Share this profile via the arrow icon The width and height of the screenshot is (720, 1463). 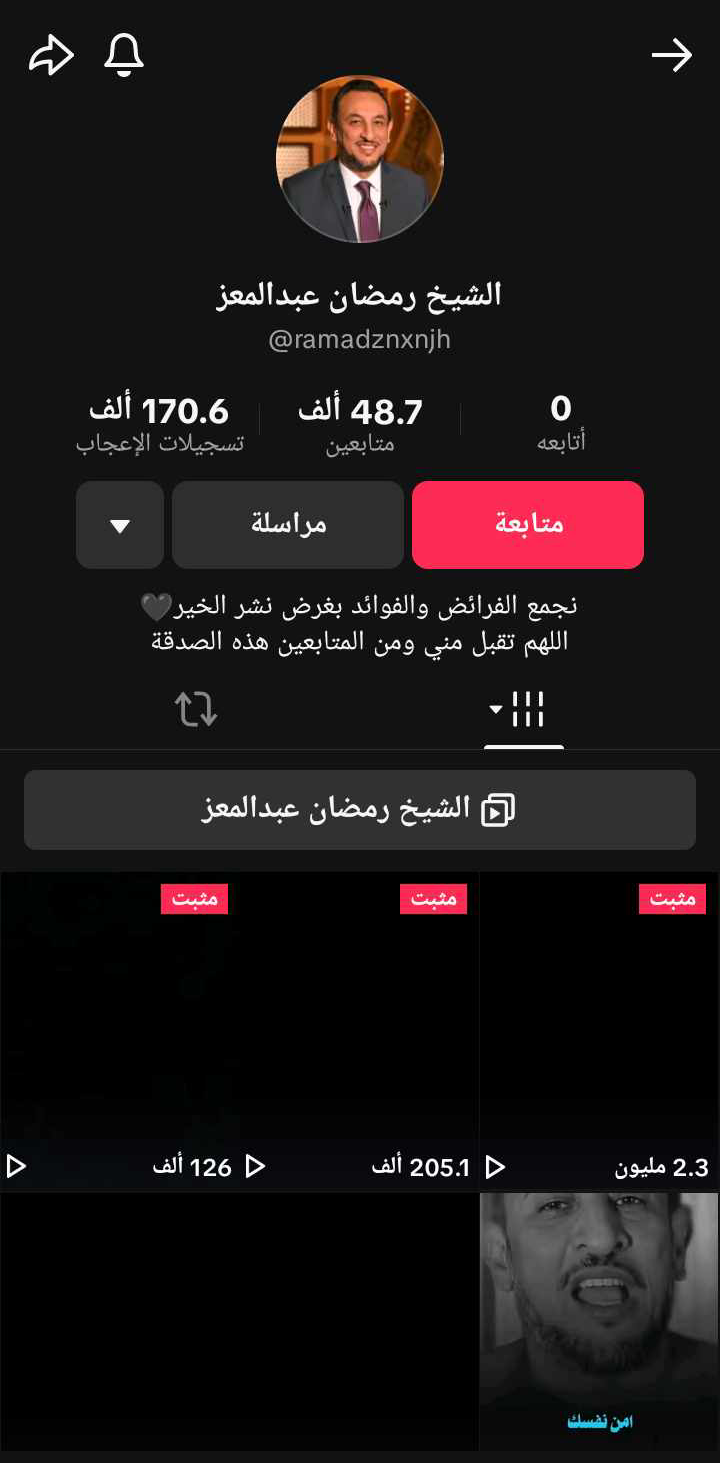pos(51,56)
